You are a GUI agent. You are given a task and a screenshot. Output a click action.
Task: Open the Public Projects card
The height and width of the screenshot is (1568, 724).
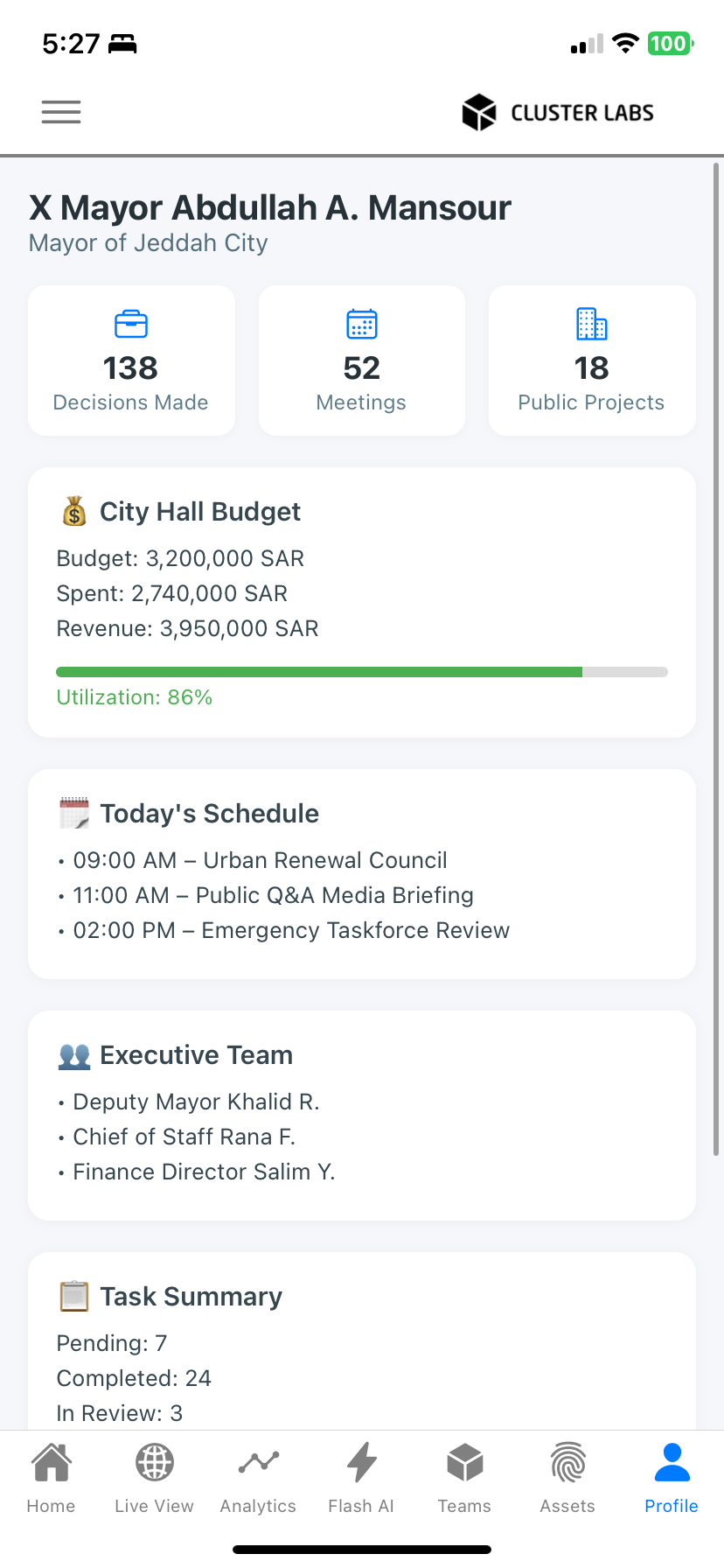(x=591, y=360)
